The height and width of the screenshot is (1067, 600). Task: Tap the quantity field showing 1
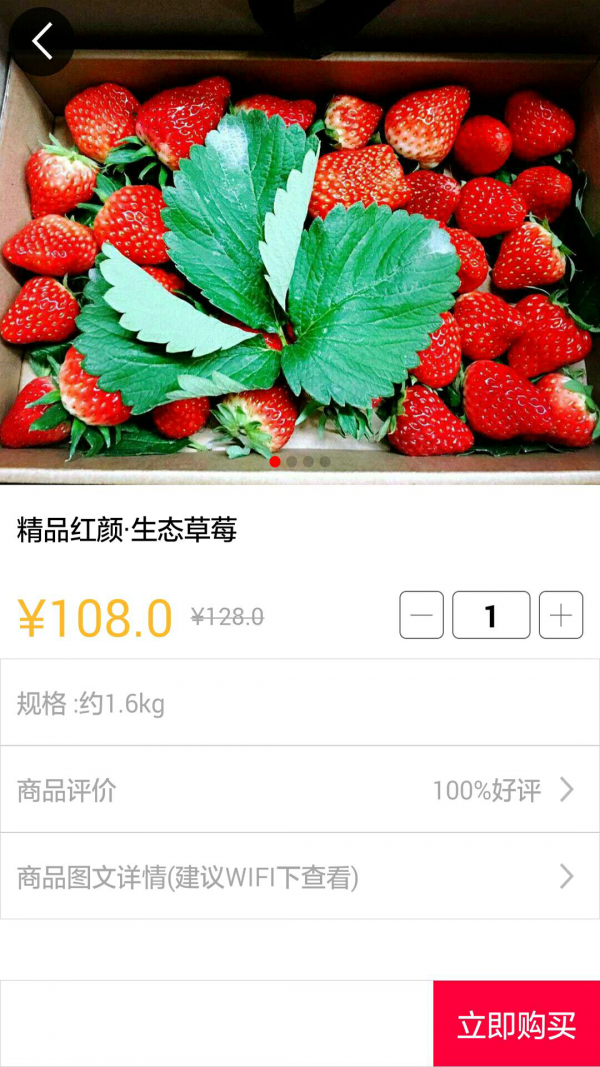point(491,615)
